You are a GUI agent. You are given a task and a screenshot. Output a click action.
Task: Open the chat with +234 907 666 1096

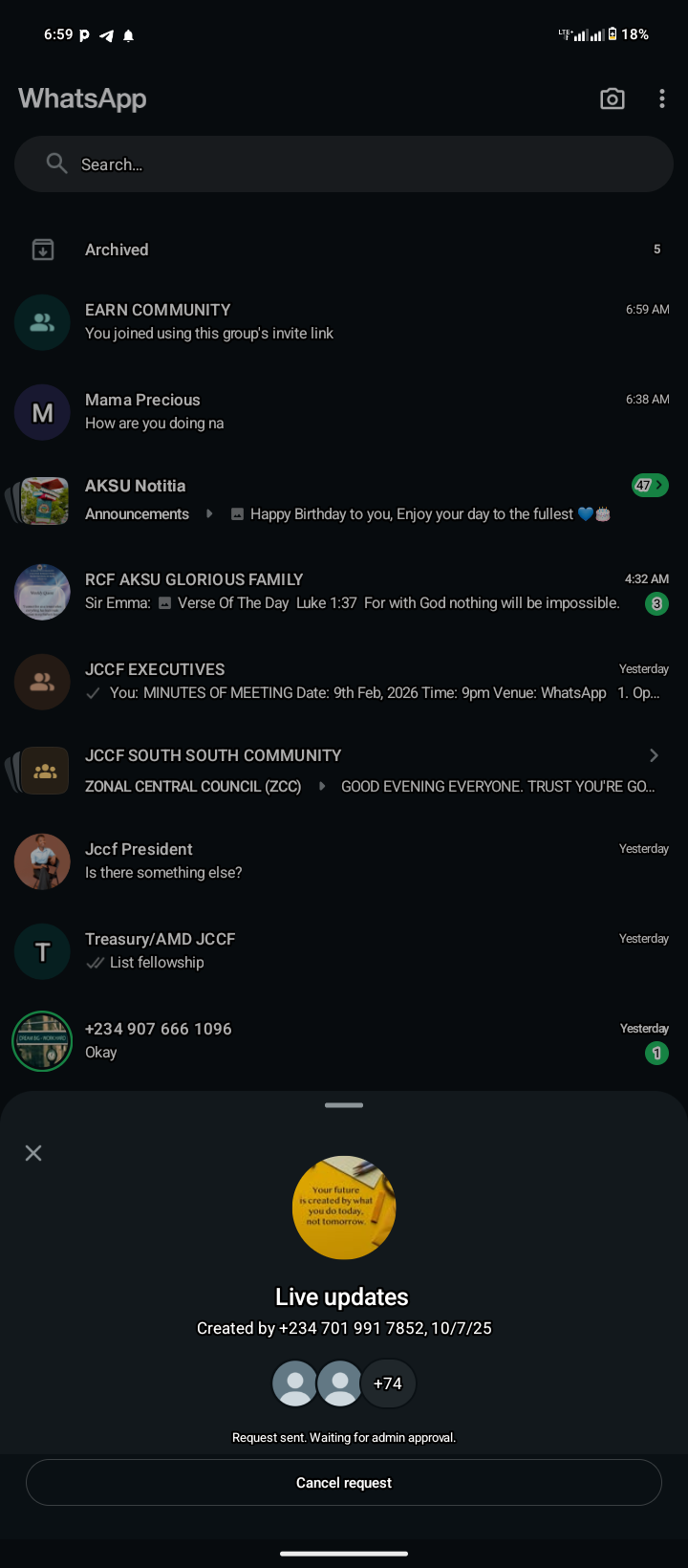pyautogui.click(x=344, y=1040)
